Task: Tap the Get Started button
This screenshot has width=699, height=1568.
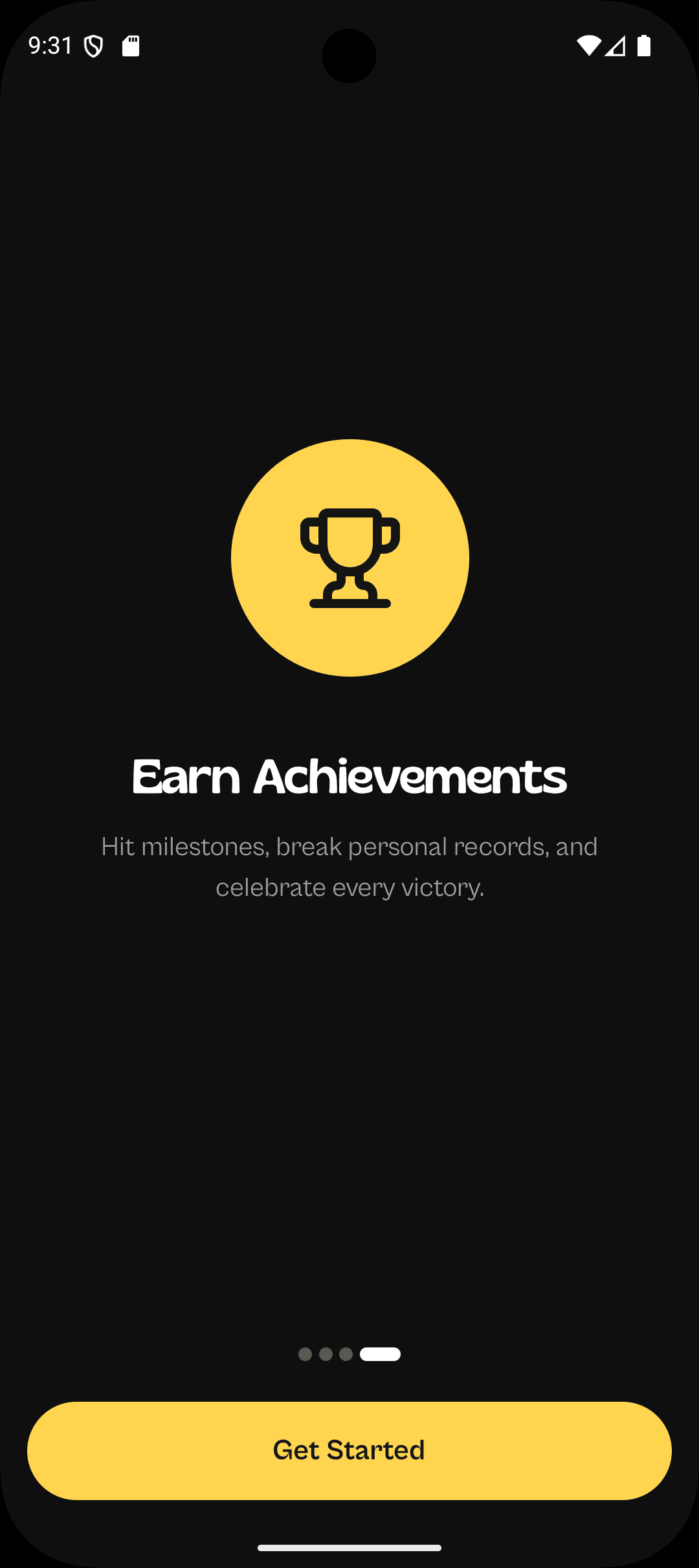Action: point(349,1450)
